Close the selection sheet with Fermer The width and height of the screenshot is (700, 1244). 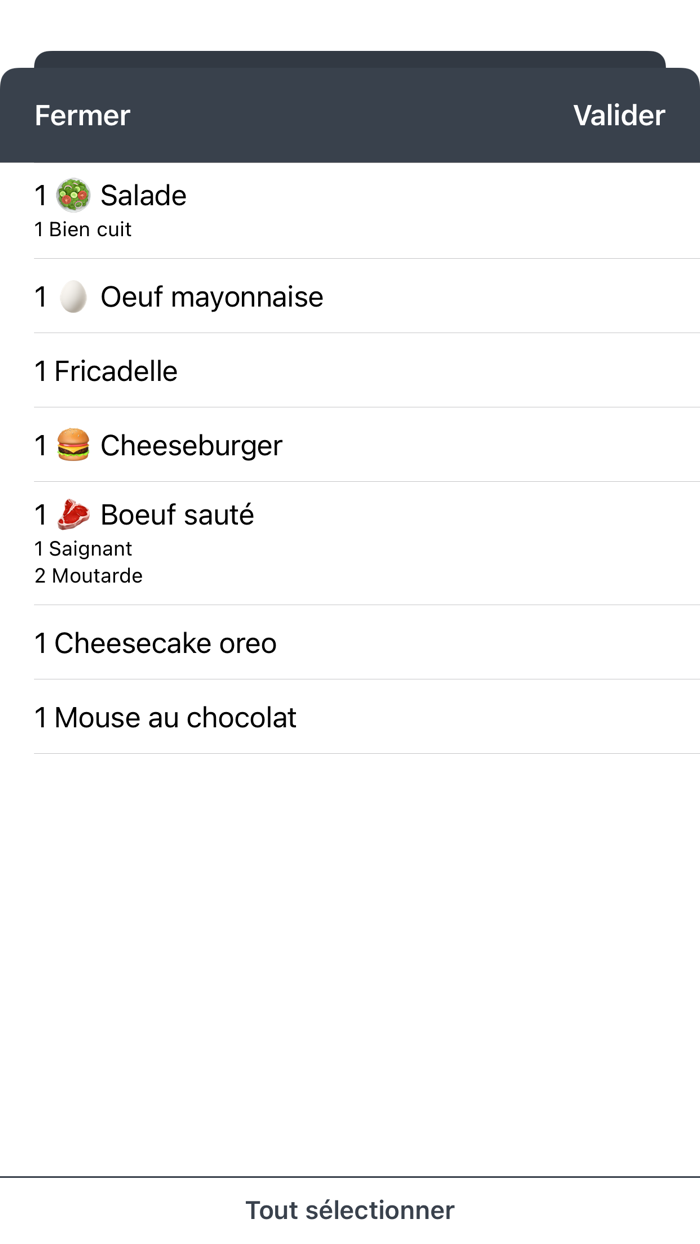click(82, 115)
